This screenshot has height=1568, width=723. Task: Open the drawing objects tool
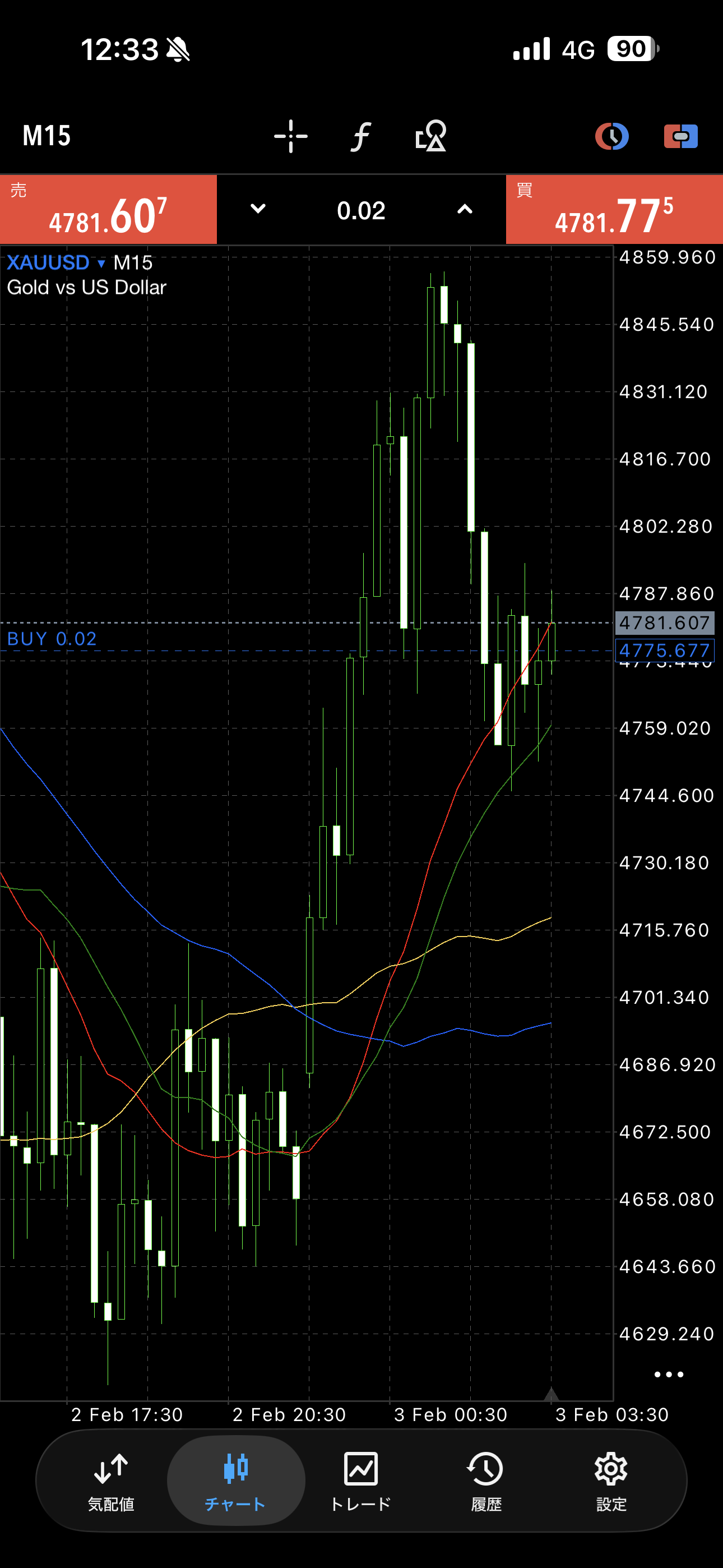click(431, 136)
